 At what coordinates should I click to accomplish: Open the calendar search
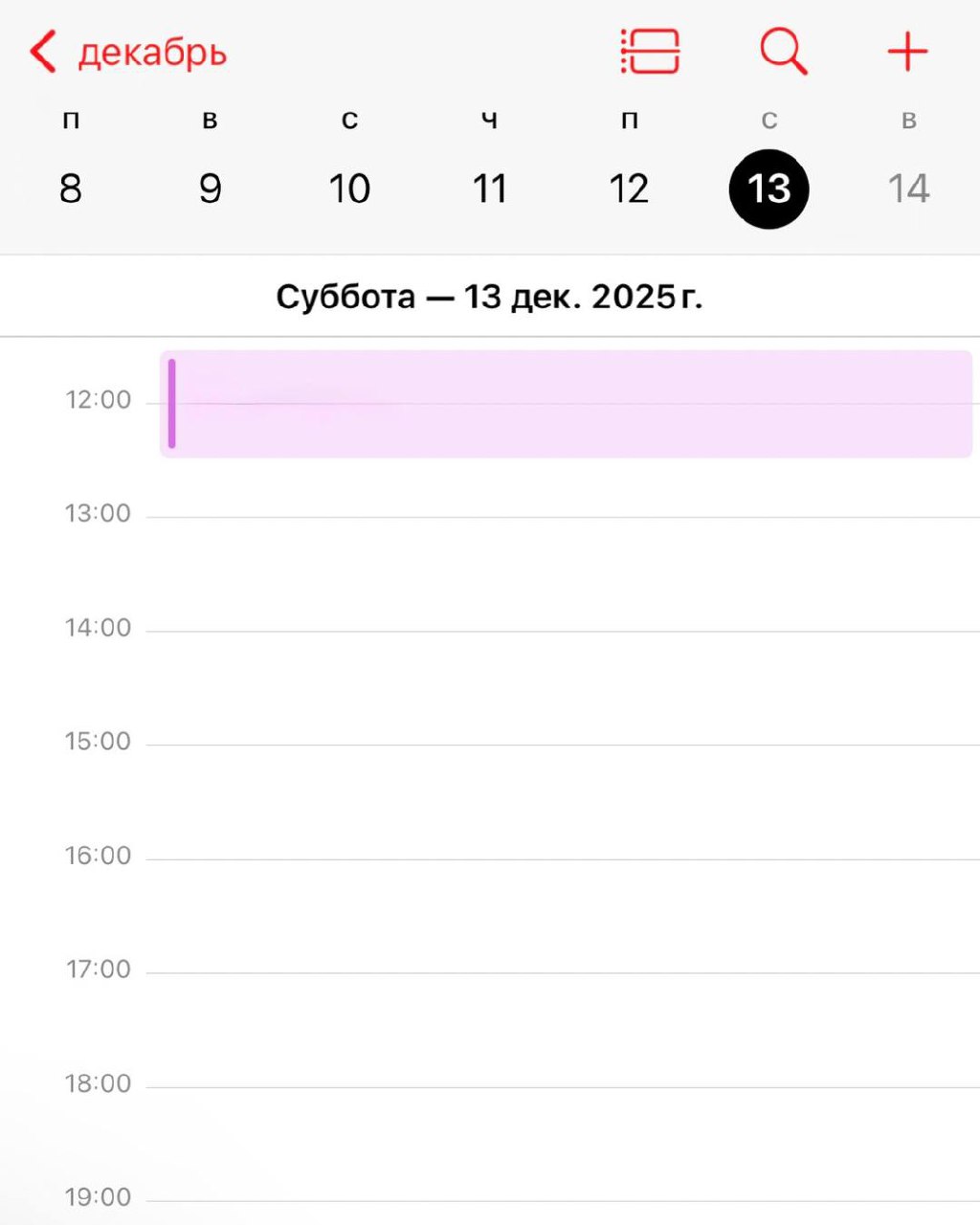(783, 52)
